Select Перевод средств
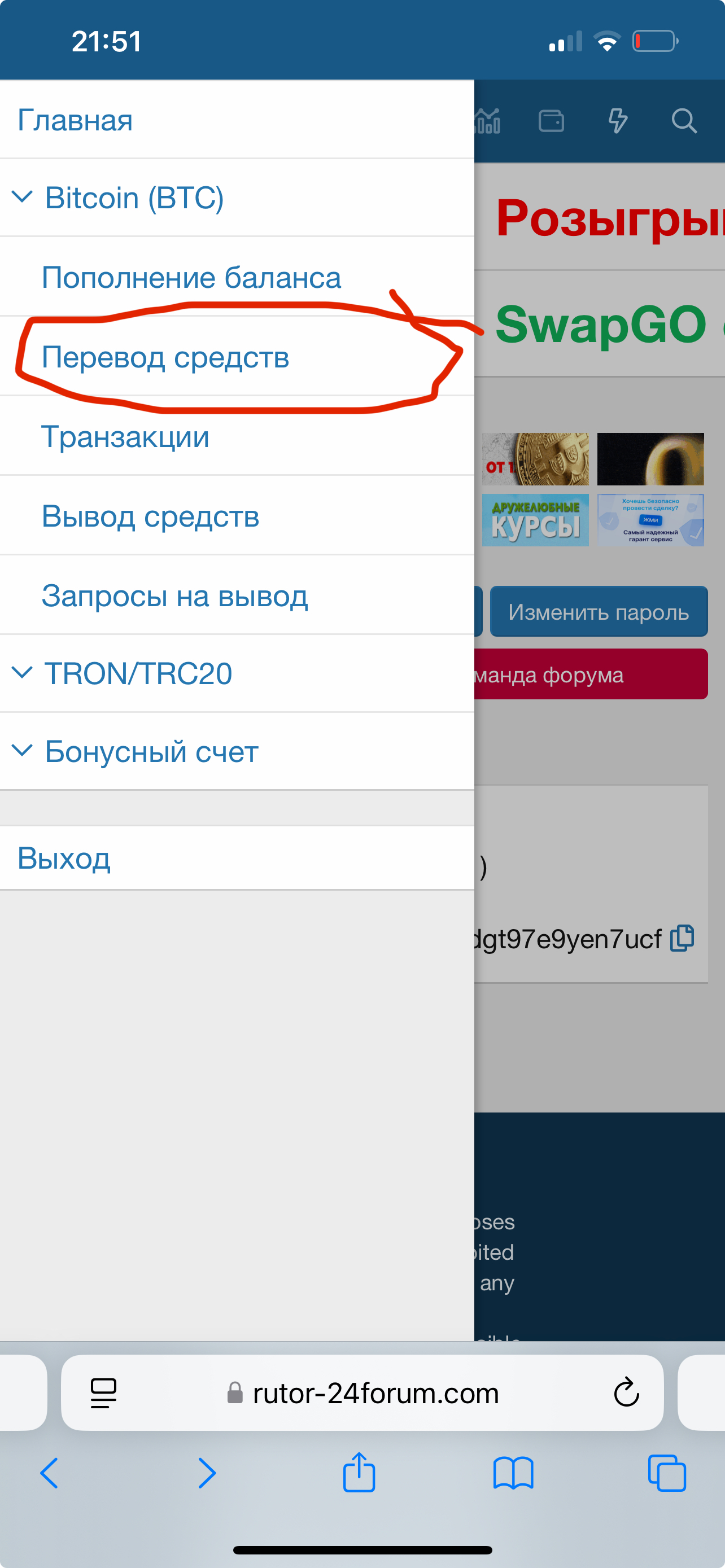 pyautogui.click(x=165, y=357)
